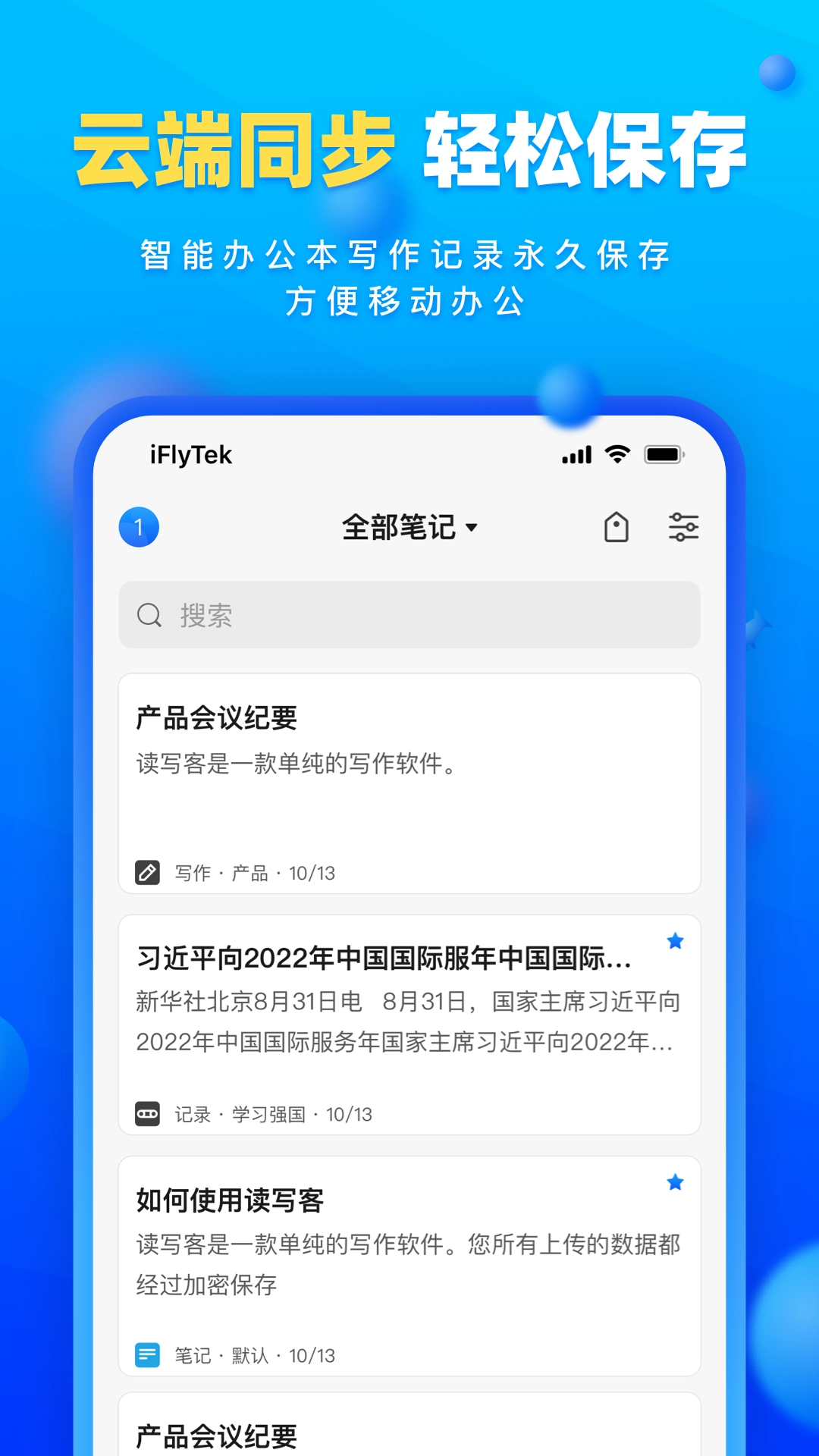Open the filter settings icon at top right
Image resolution: width=819 pixels, height=1456 pixels.
[683, 528]
